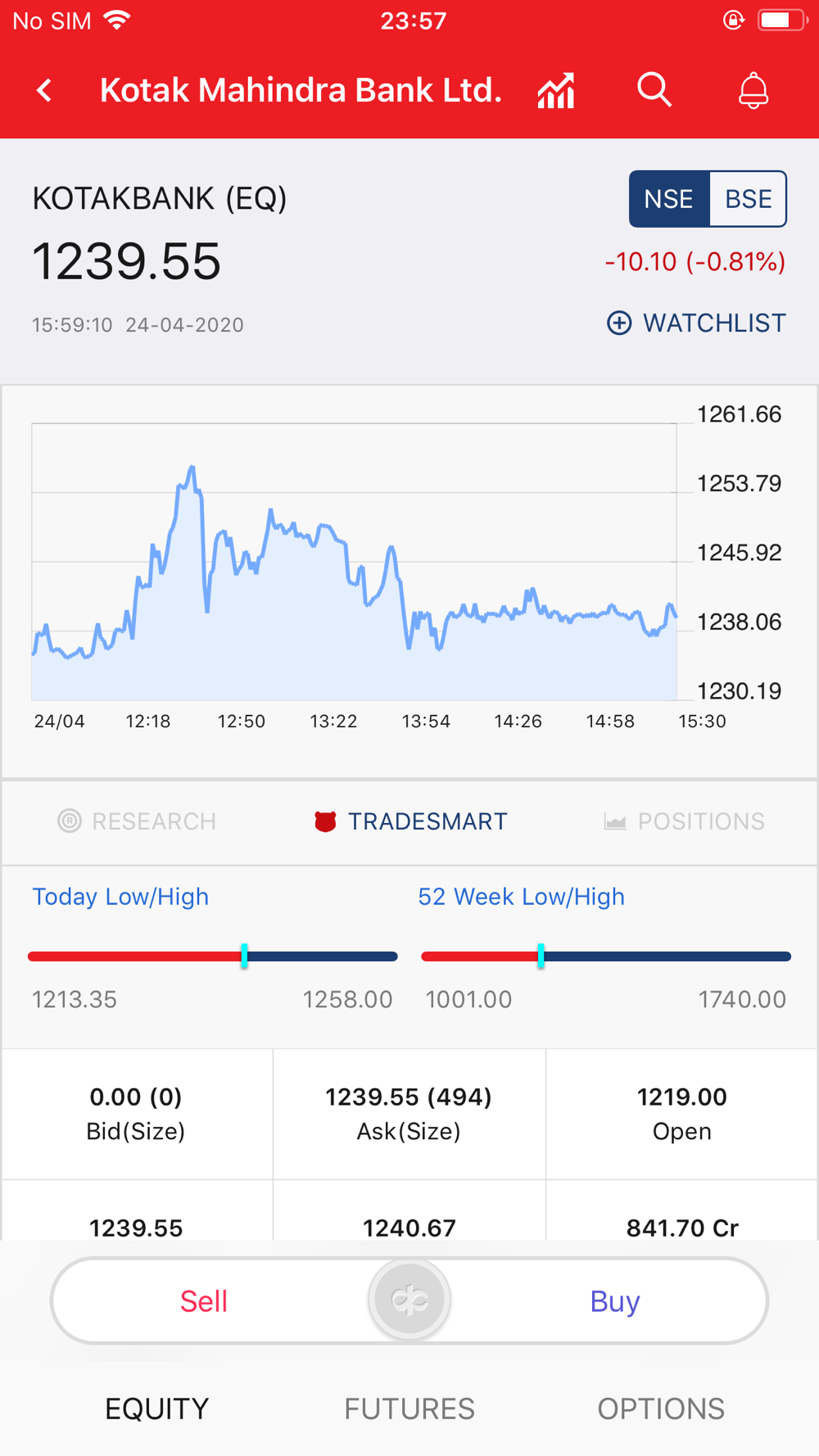Add KOTAKBANK to Watchlist
This screenshot has height=1456, width=819.
click(696, 323)
